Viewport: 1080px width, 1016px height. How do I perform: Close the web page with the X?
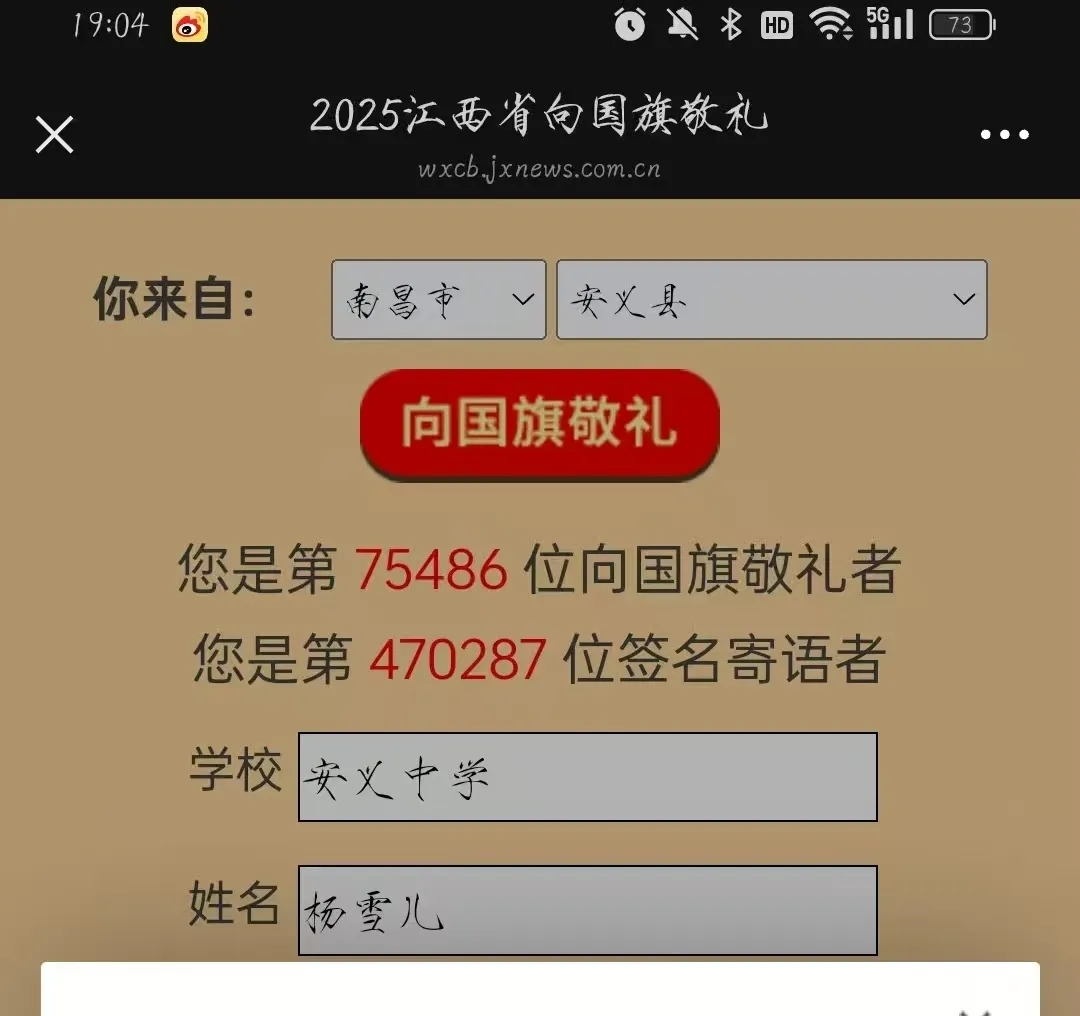click(55, 134)
